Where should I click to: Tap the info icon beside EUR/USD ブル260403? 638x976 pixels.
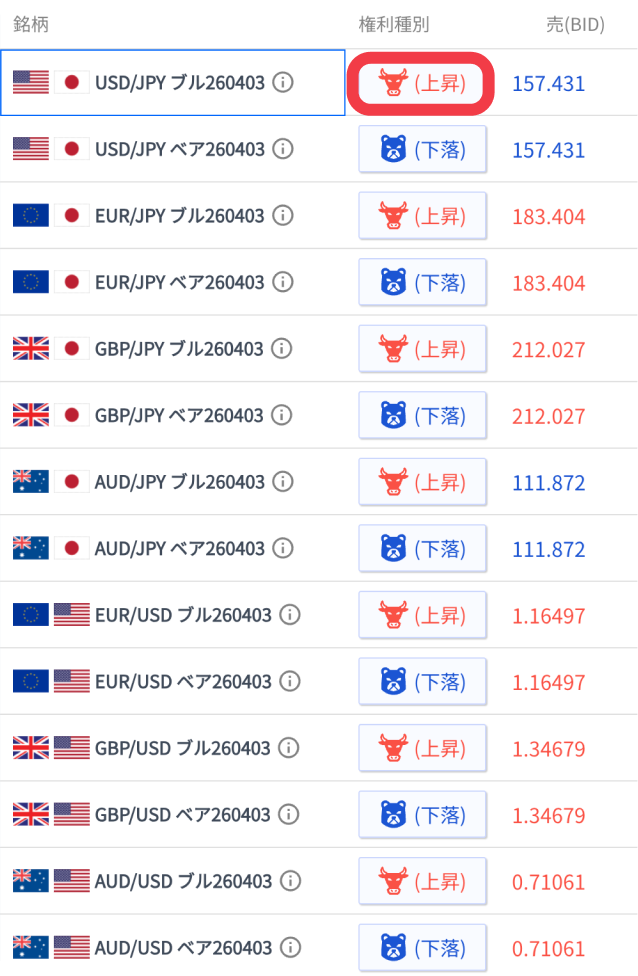coord(290,614)
